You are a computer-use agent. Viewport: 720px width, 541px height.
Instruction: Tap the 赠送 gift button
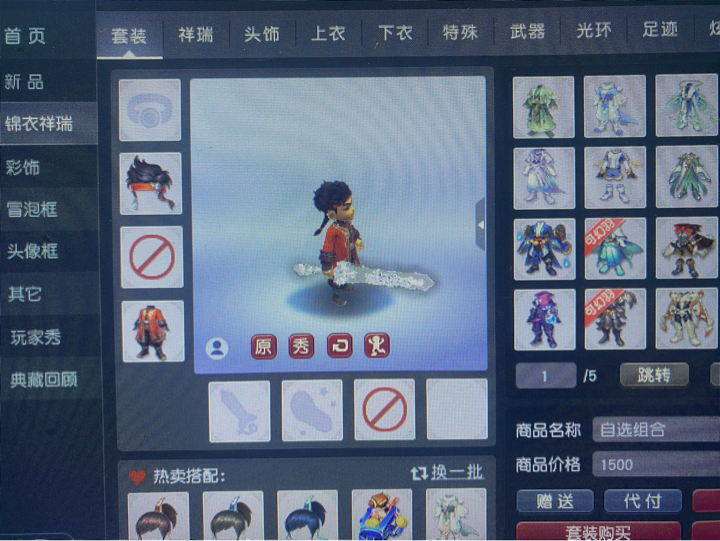[554, 499]
